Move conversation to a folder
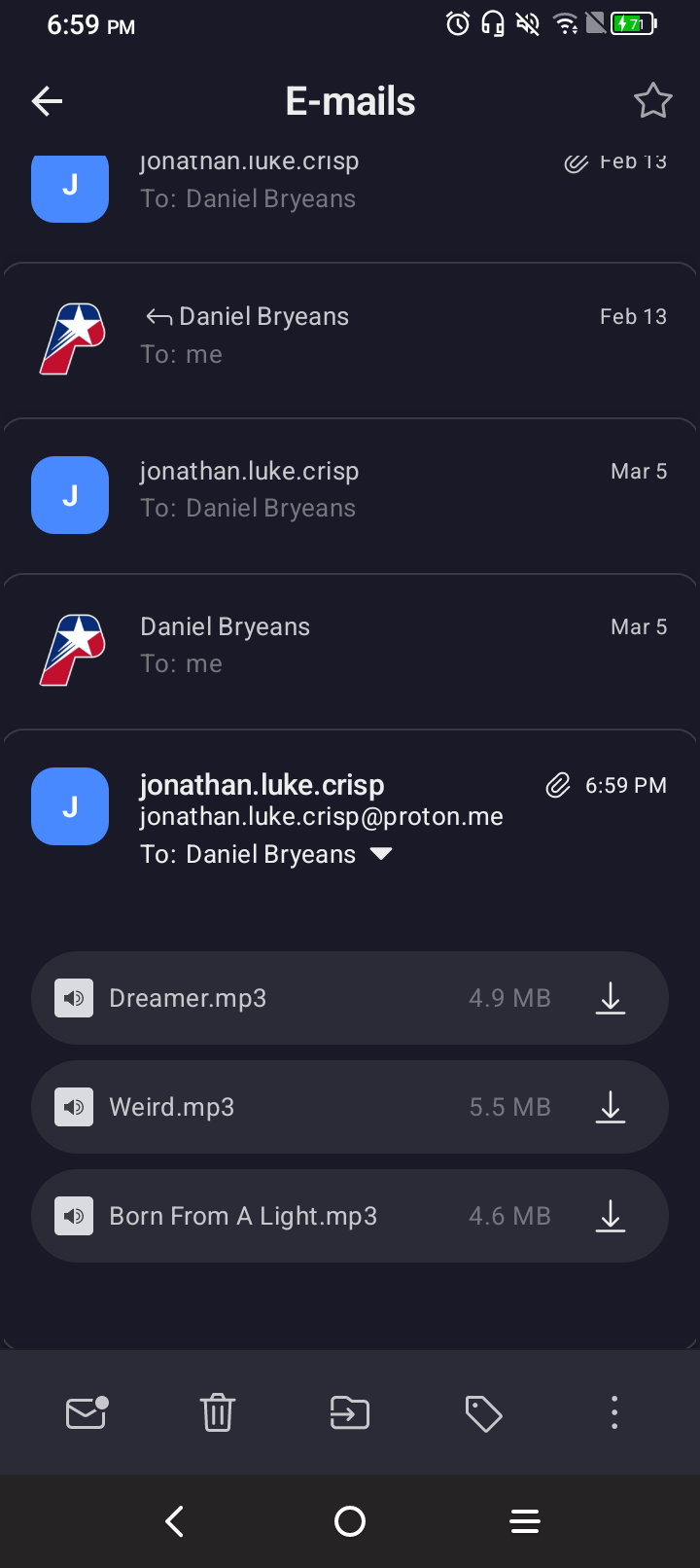 (350, 1412)
